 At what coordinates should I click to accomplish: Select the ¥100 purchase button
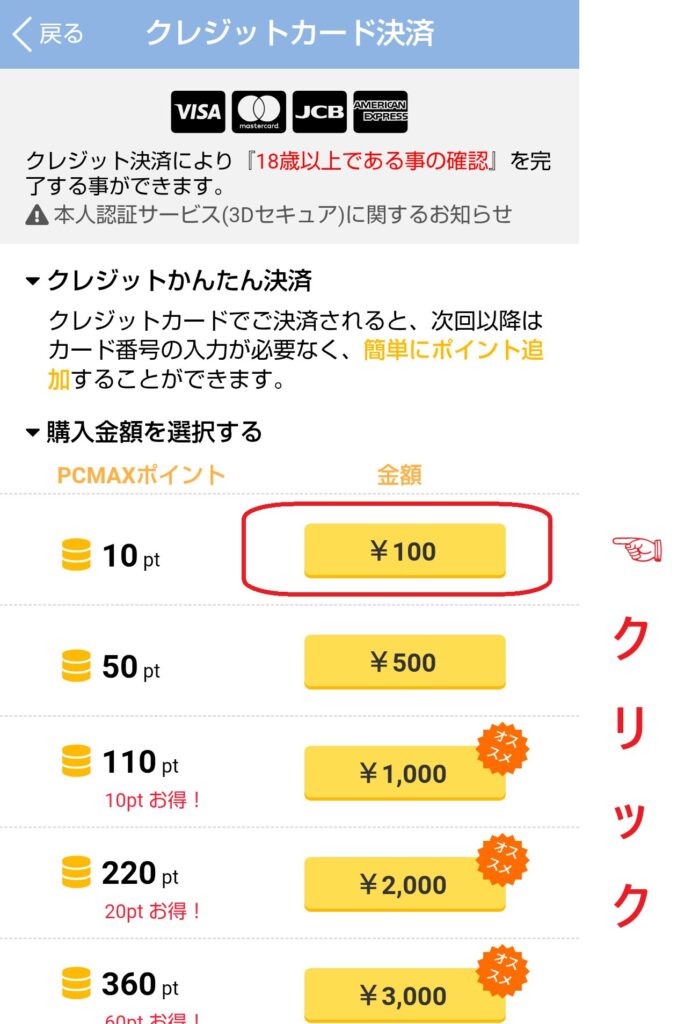click(404, 550)
